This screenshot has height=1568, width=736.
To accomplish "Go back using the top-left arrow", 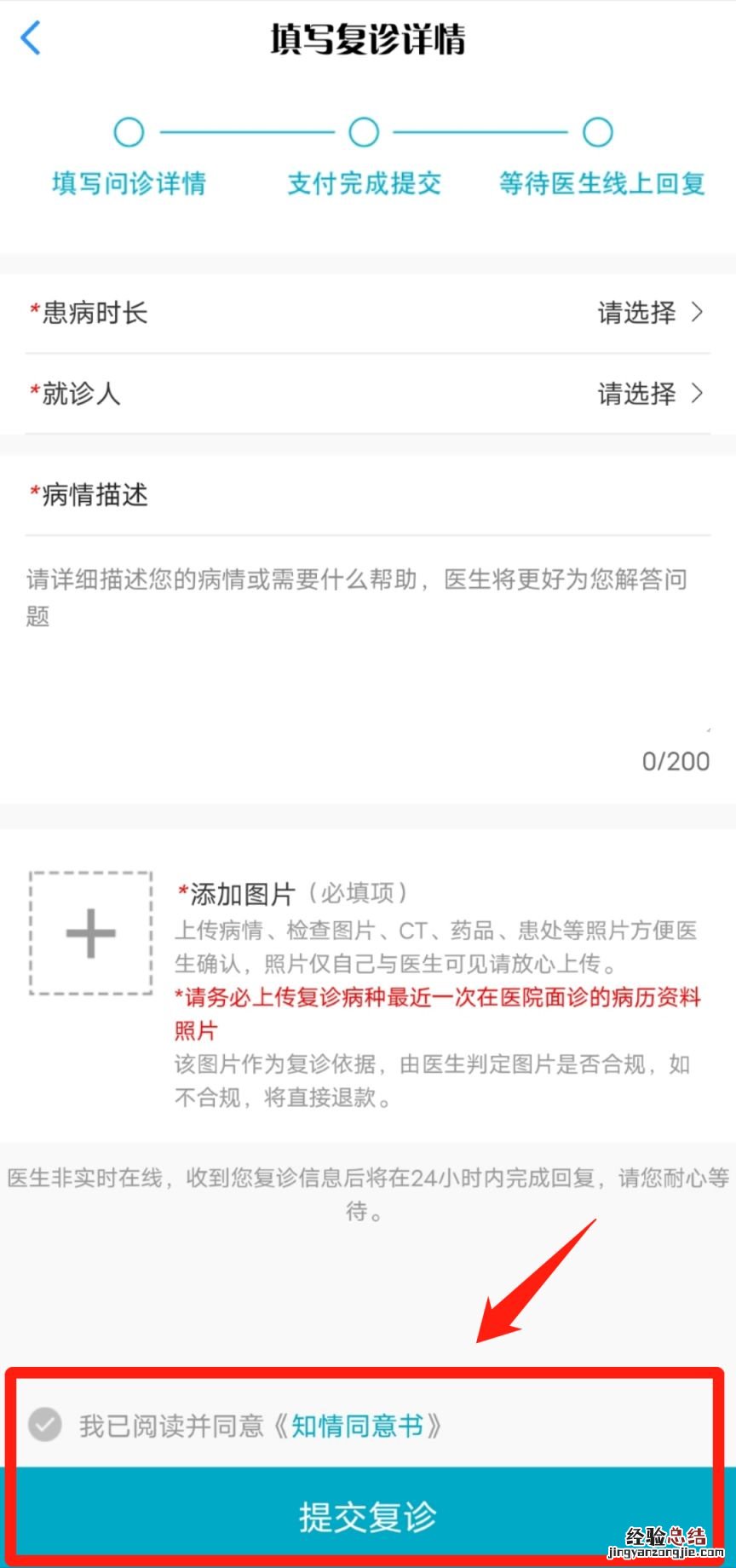I will click(31, 38).
